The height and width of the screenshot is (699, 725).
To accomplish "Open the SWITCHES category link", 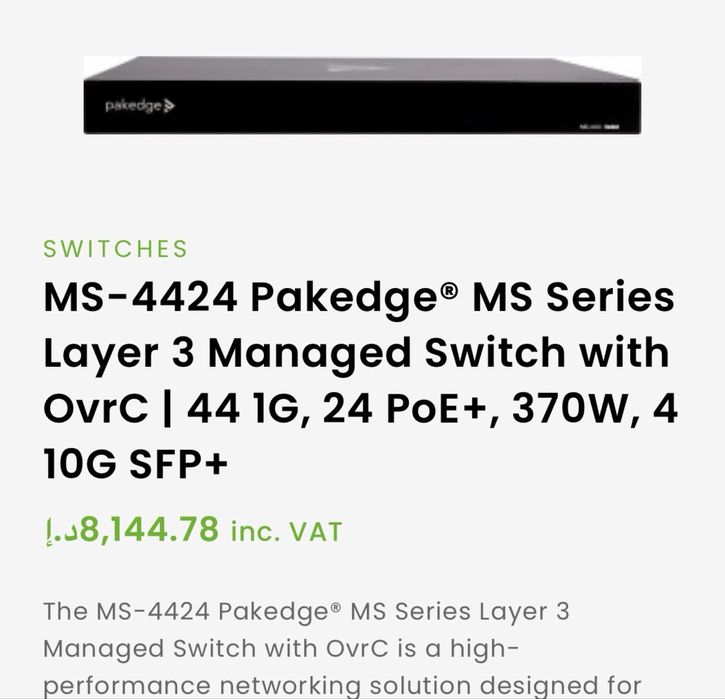I will click(x=115, y=249).
